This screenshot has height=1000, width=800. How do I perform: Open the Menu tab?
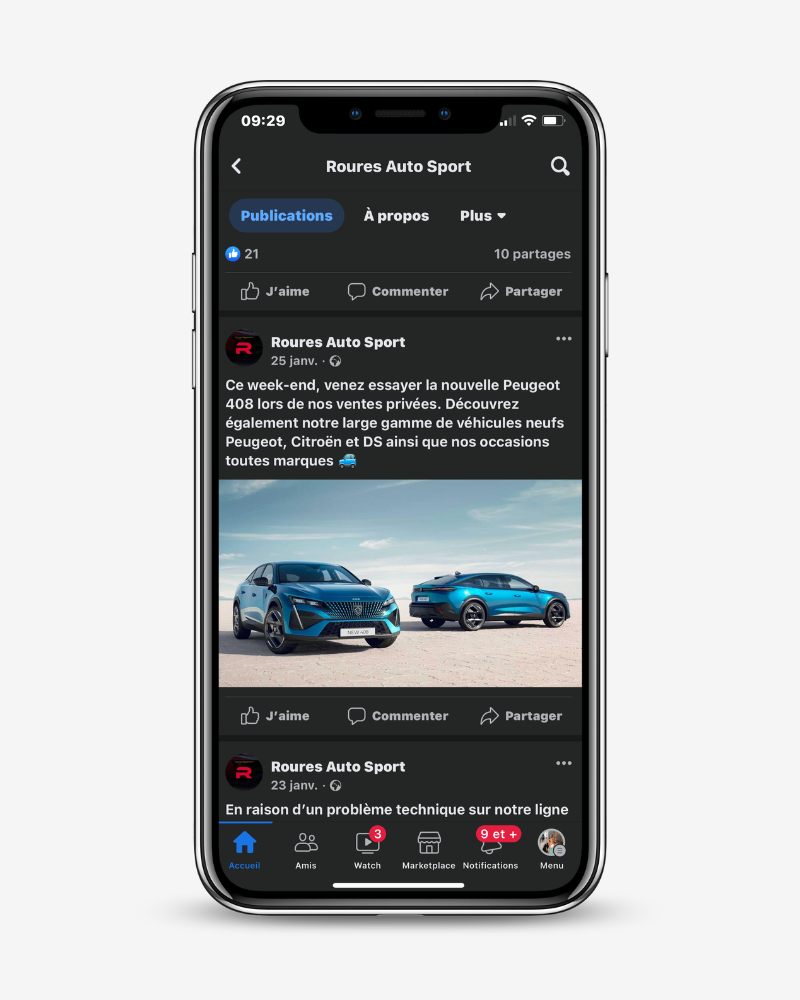[x=551, y=849]
